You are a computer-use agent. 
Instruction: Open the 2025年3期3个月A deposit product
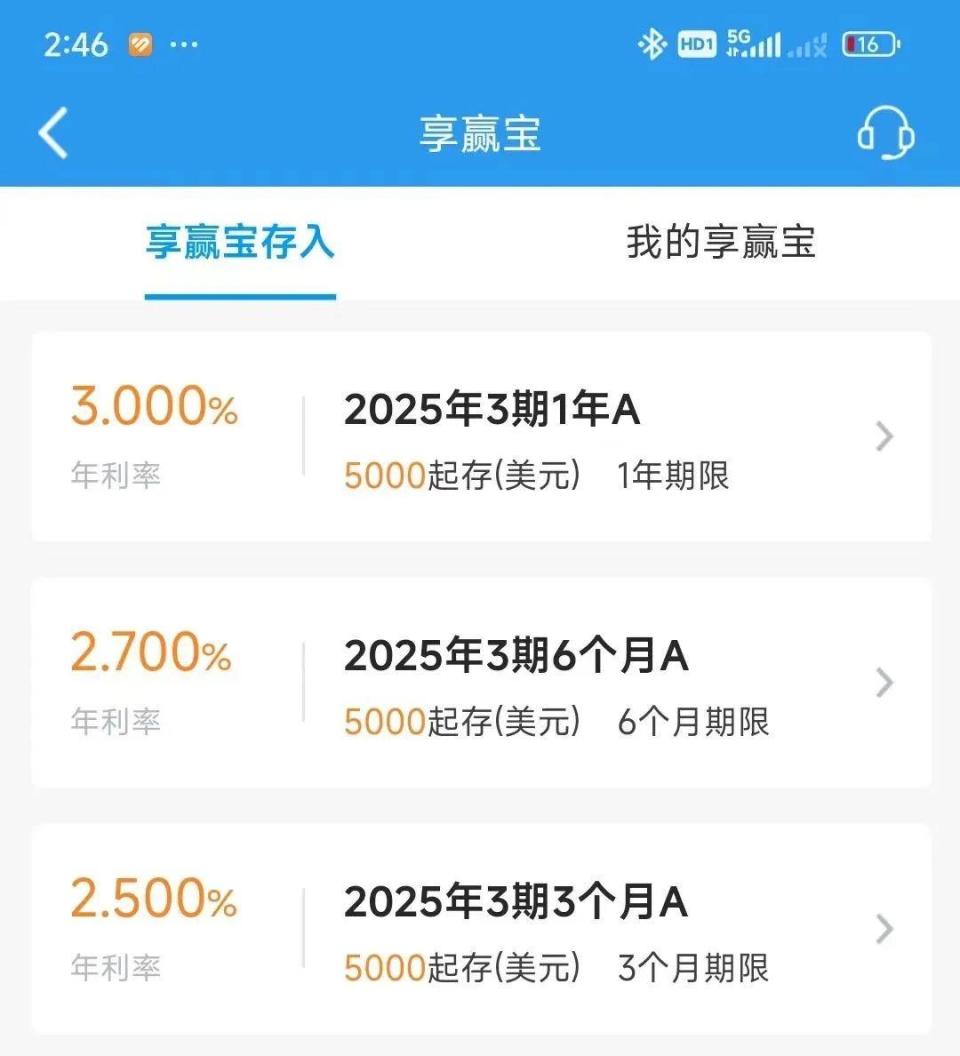point(516,903)
